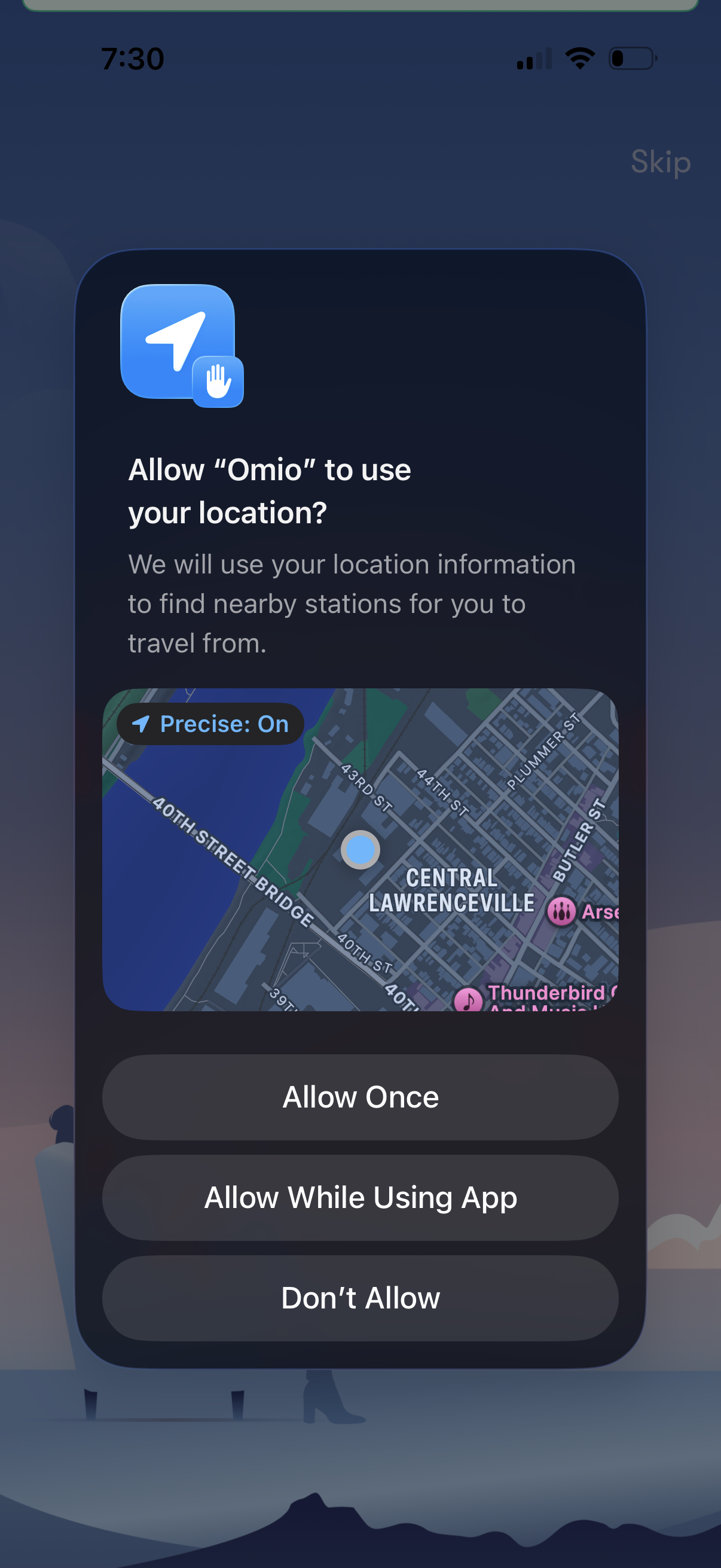This screenshot has height=1568, width=721.
Task: Click the navigation arrow inside the Precise badge
Action: pos(142,724)
